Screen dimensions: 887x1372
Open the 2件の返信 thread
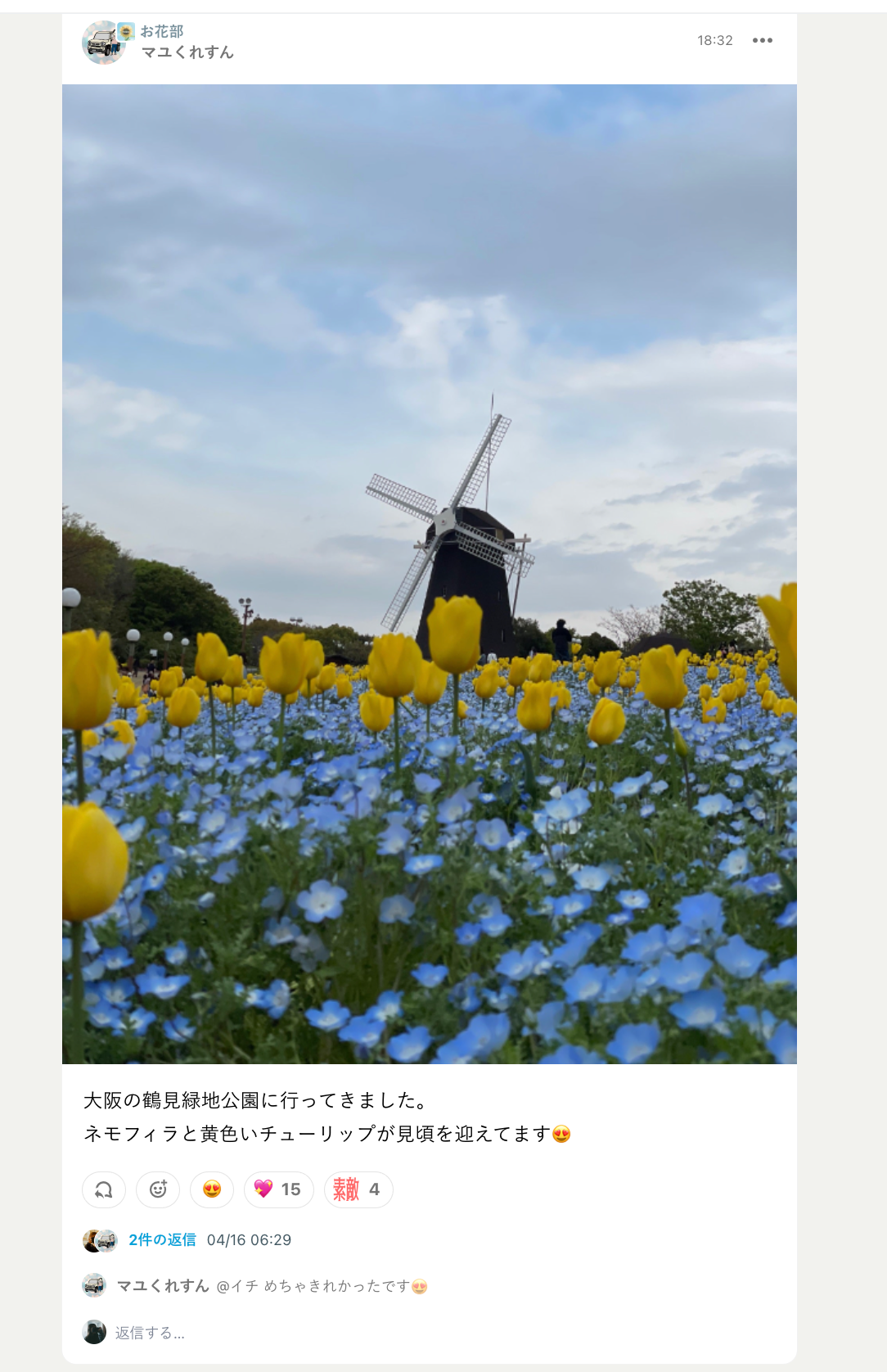point(162,1239)
